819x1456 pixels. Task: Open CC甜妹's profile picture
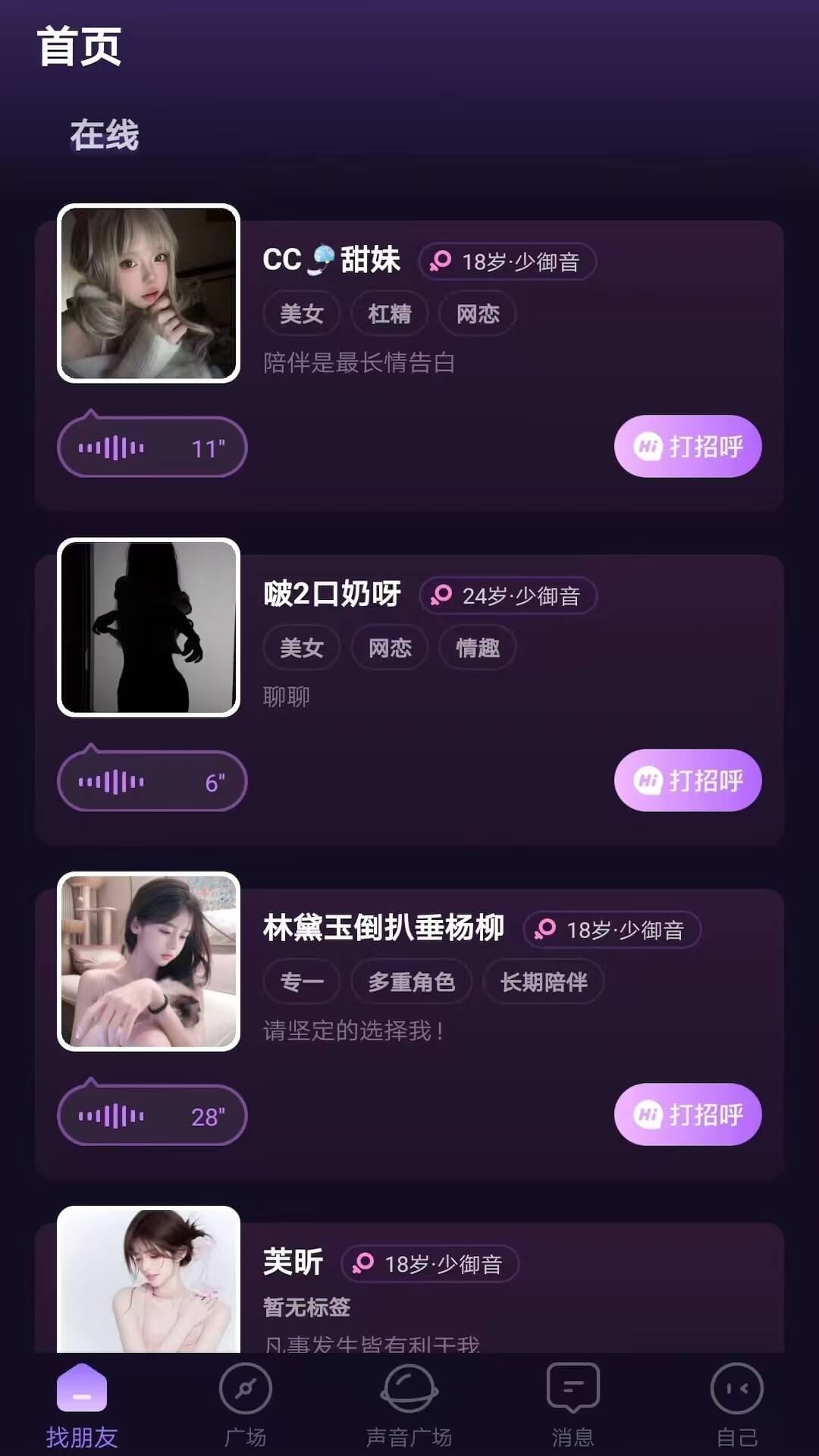pos(149,293)
